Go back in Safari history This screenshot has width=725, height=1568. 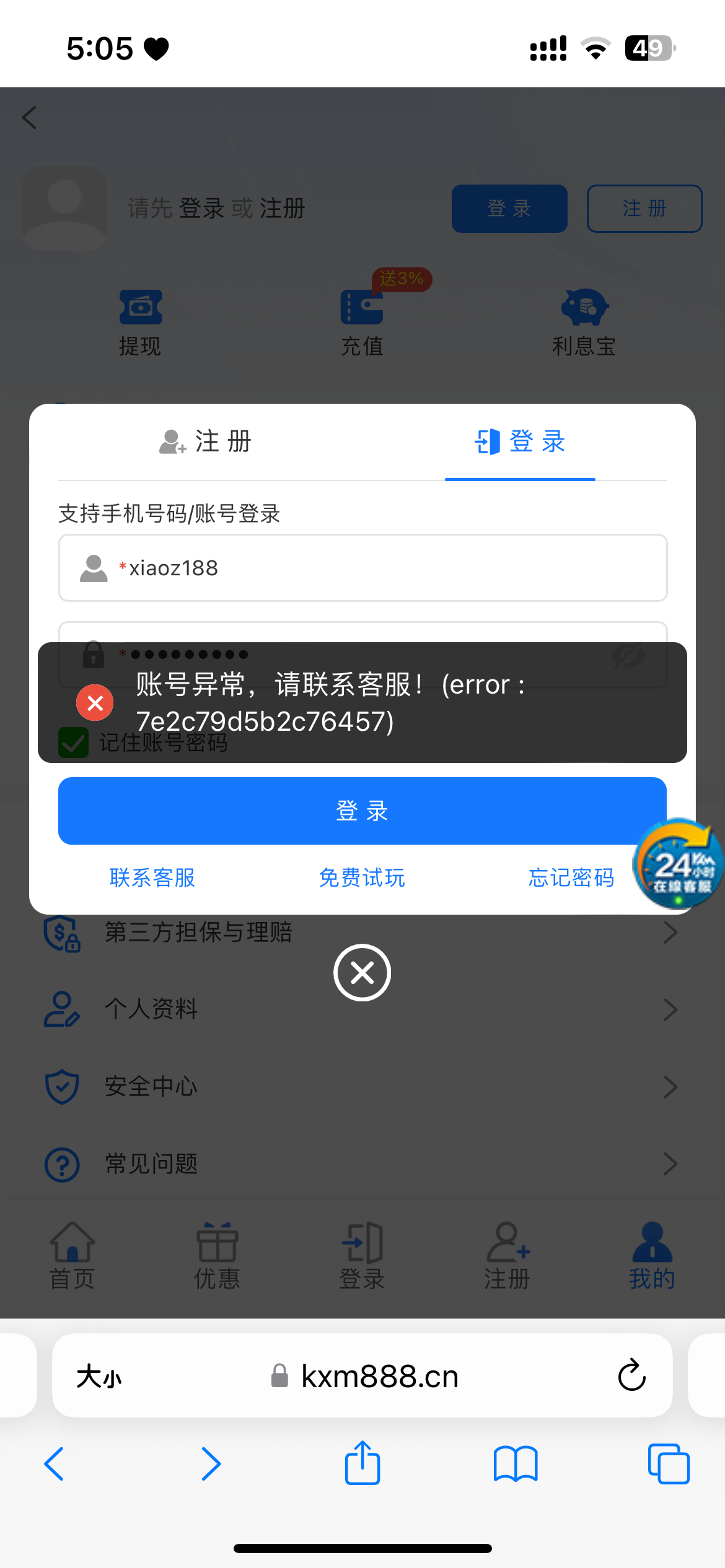(x=55, y=1463)
